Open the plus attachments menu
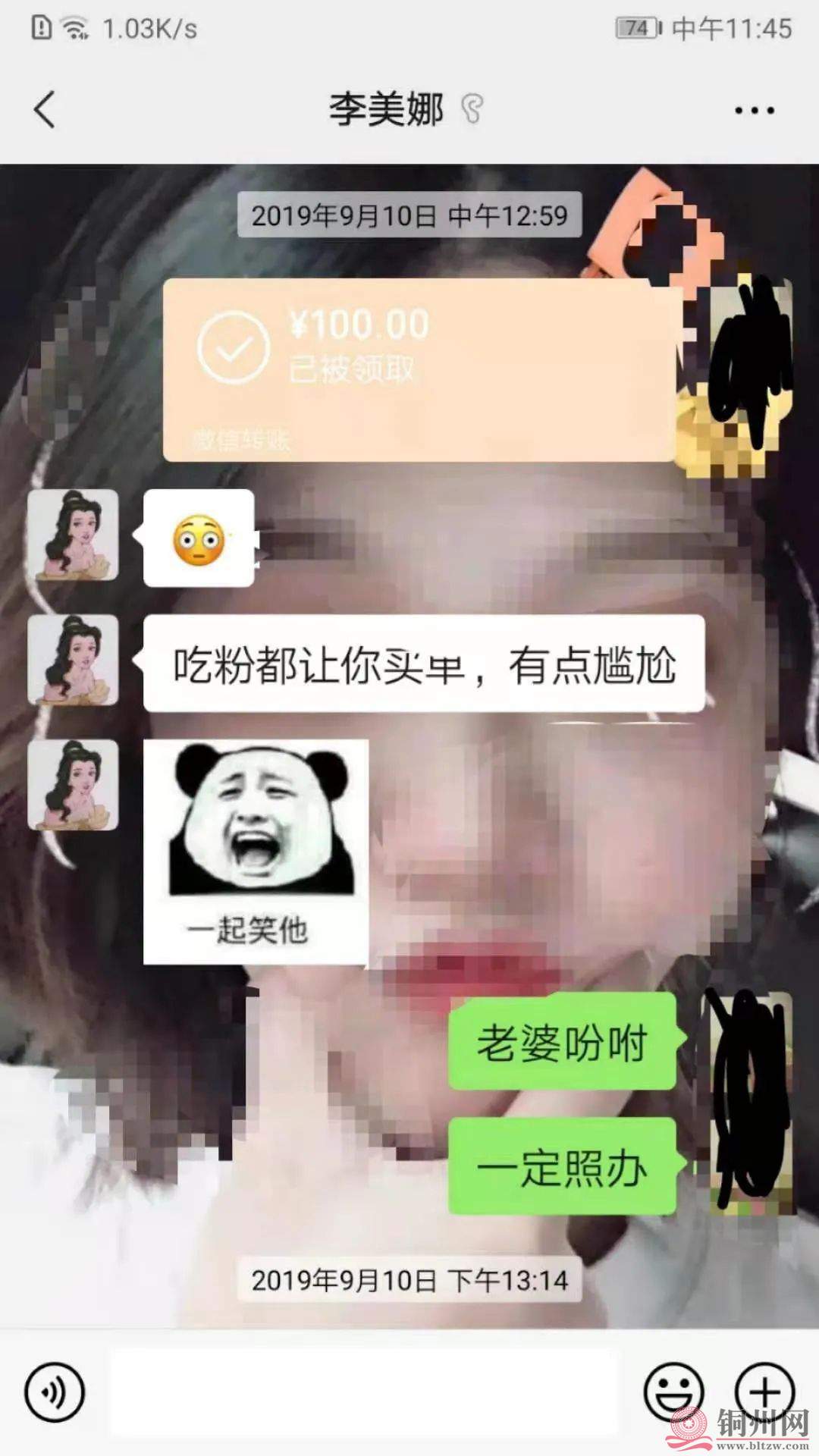 (764, 1392)
